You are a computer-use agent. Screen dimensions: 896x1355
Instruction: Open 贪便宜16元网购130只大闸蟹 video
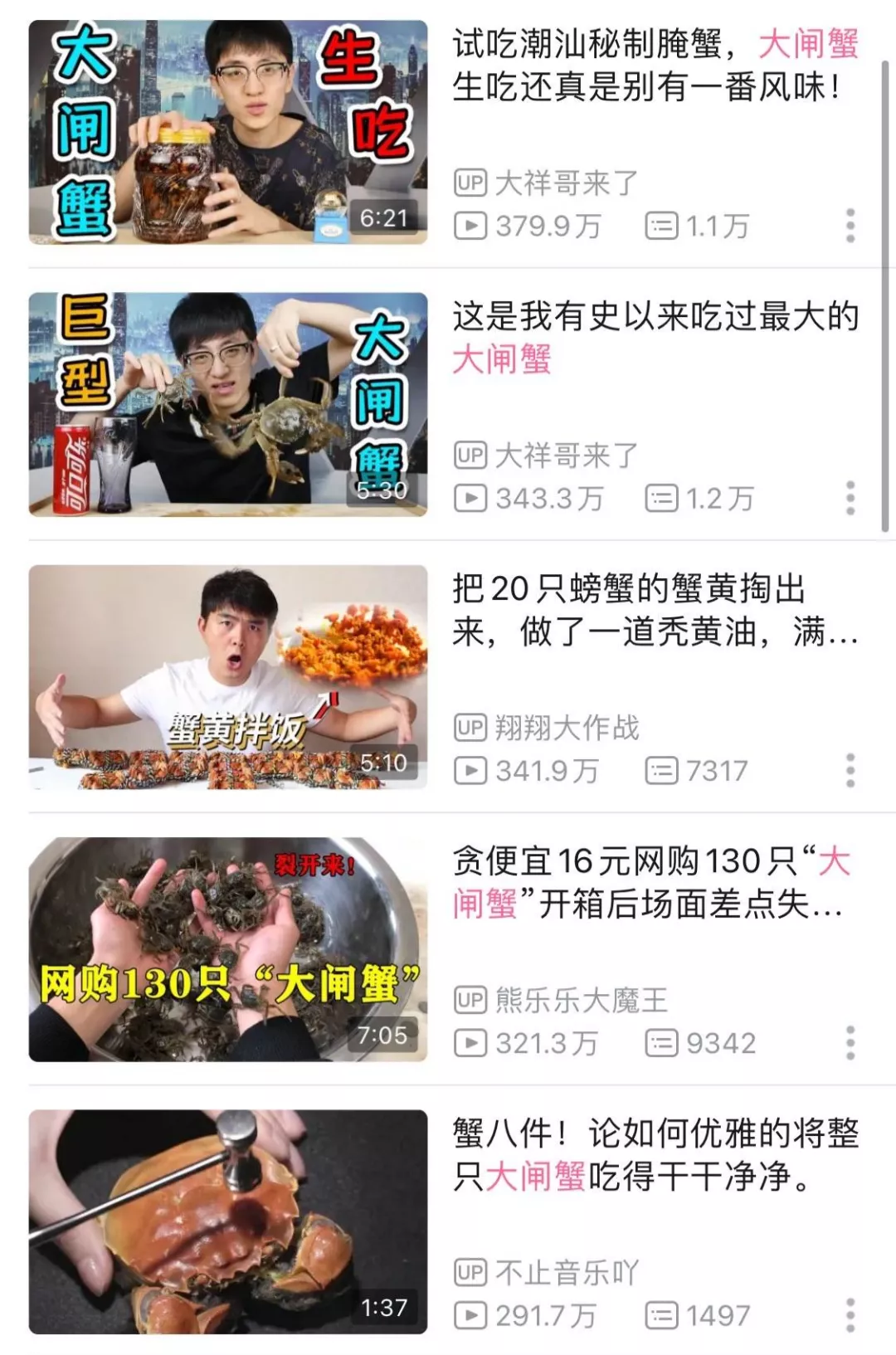[x=228, y=949]
